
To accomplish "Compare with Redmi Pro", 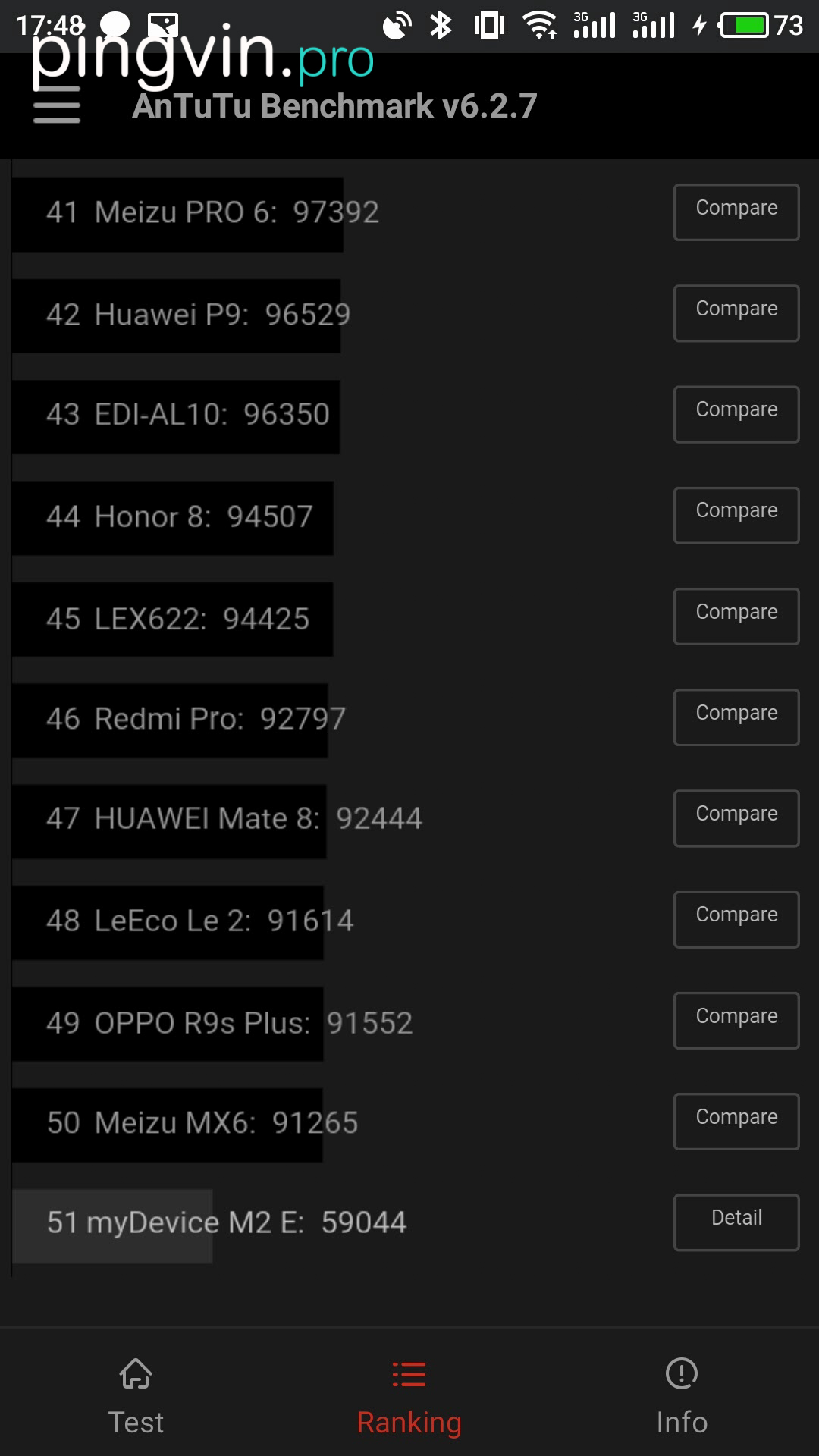I will (x=736, y=717).
